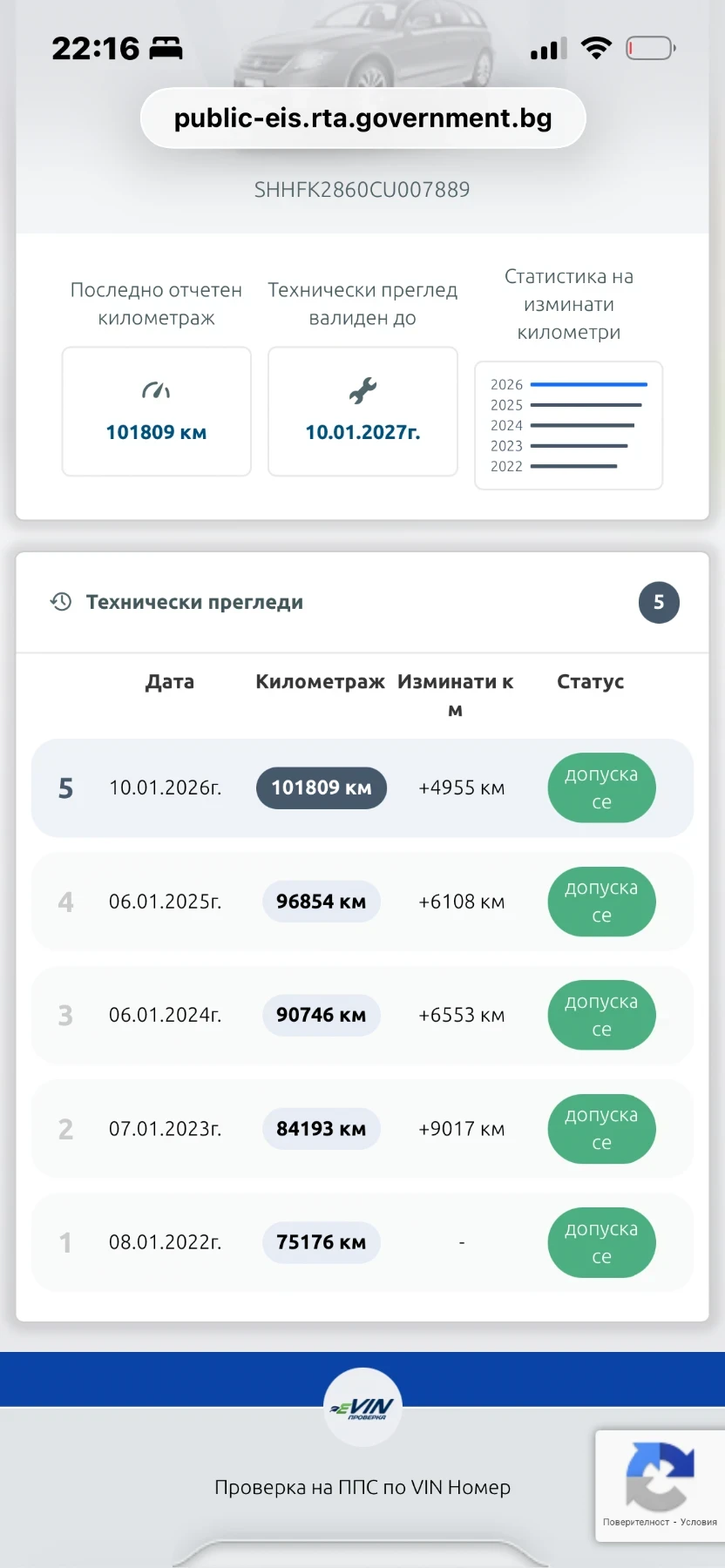725x1568 pixels.
Task: Select the Статус column header
Action: click(590, 682)
